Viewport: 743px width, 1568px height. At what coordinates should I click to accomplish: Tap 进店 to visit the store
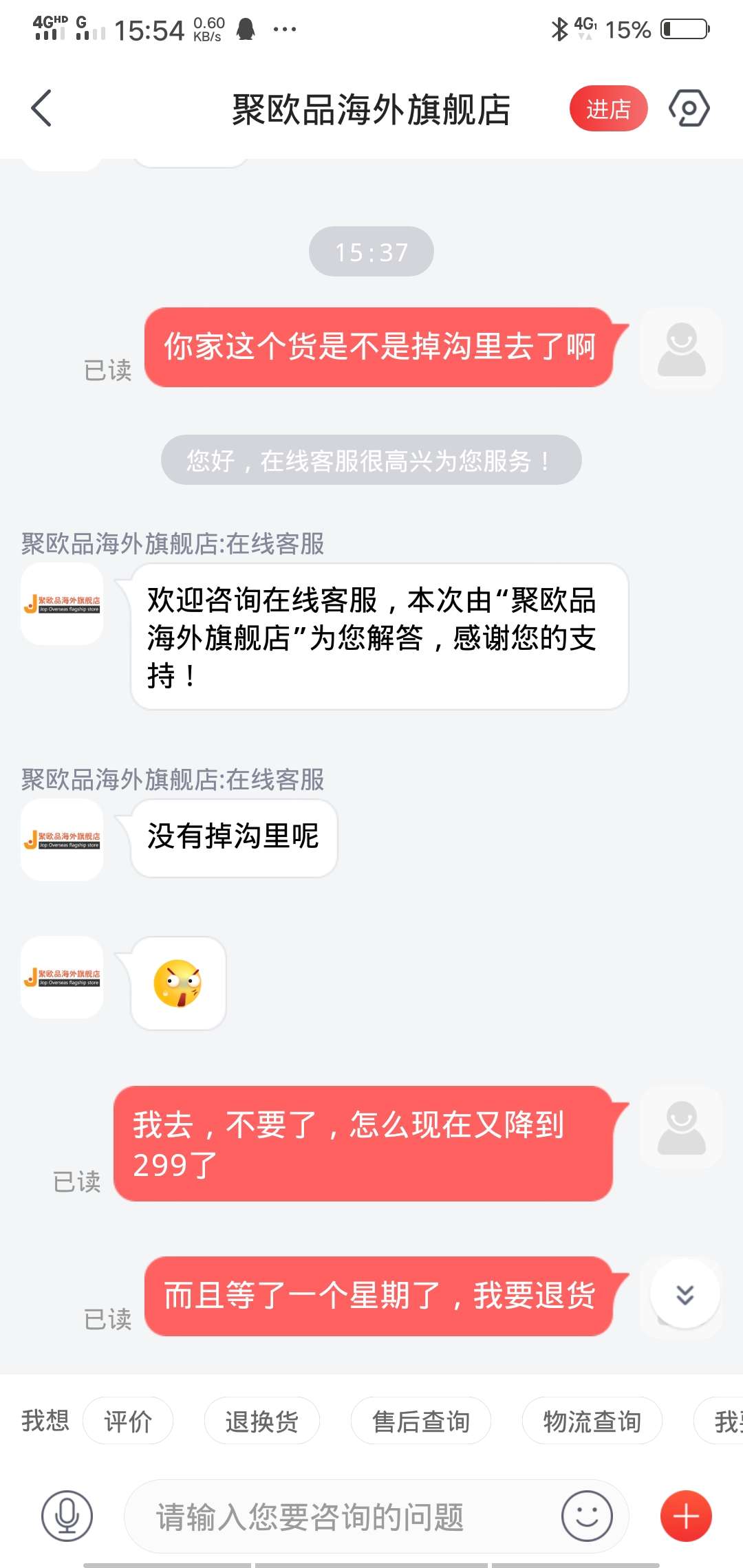(608, 109)
